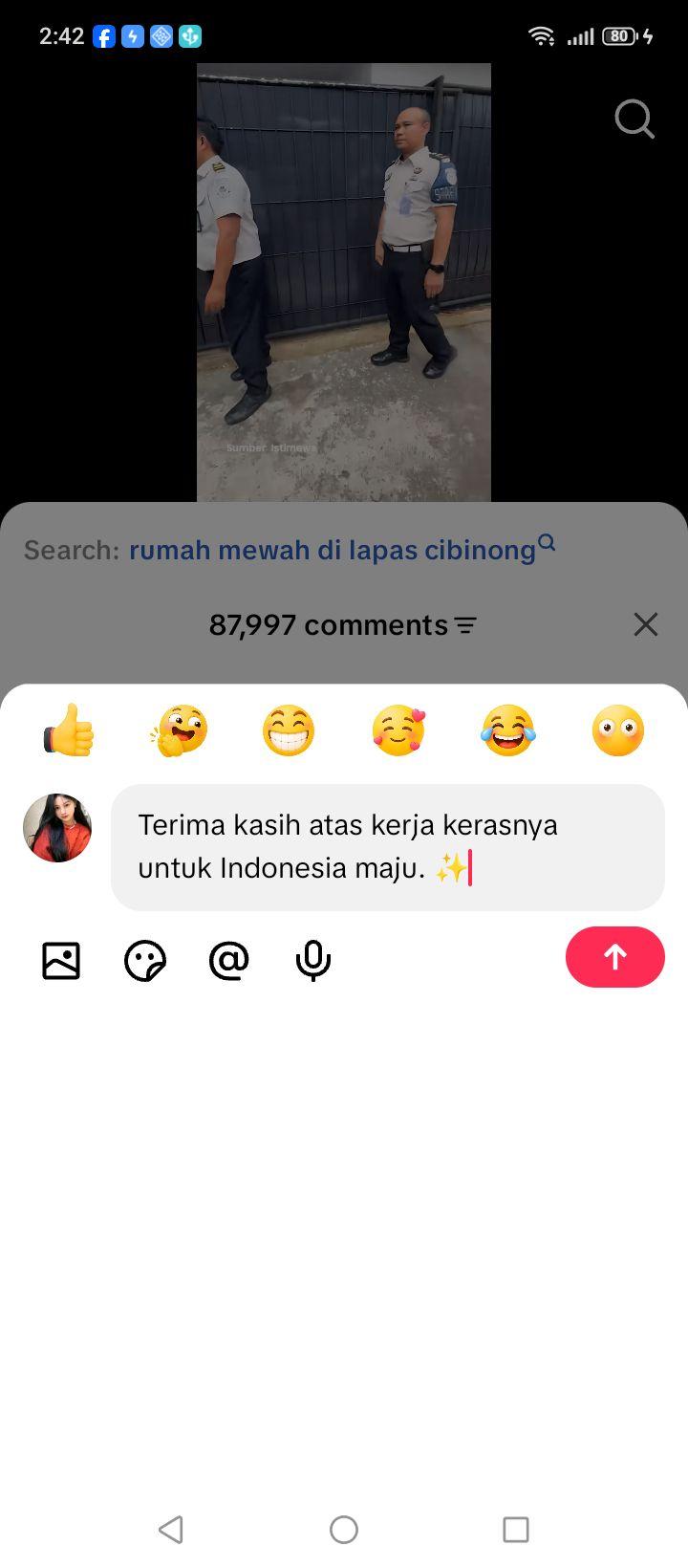Go back with the system back button

click(x=171, y=1529)
